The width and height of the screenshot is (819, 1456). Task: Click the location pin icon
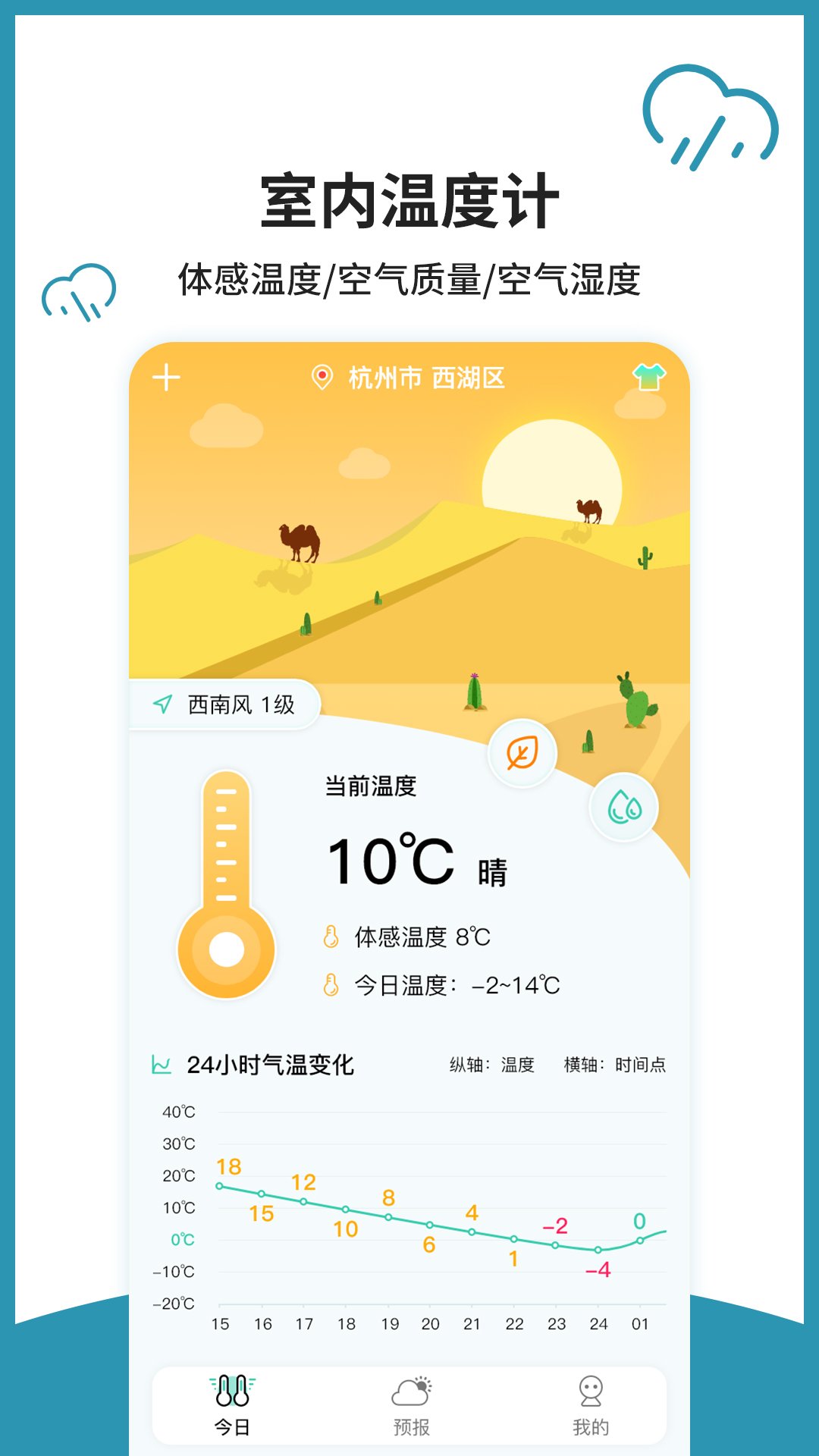(x=324, y=375)
